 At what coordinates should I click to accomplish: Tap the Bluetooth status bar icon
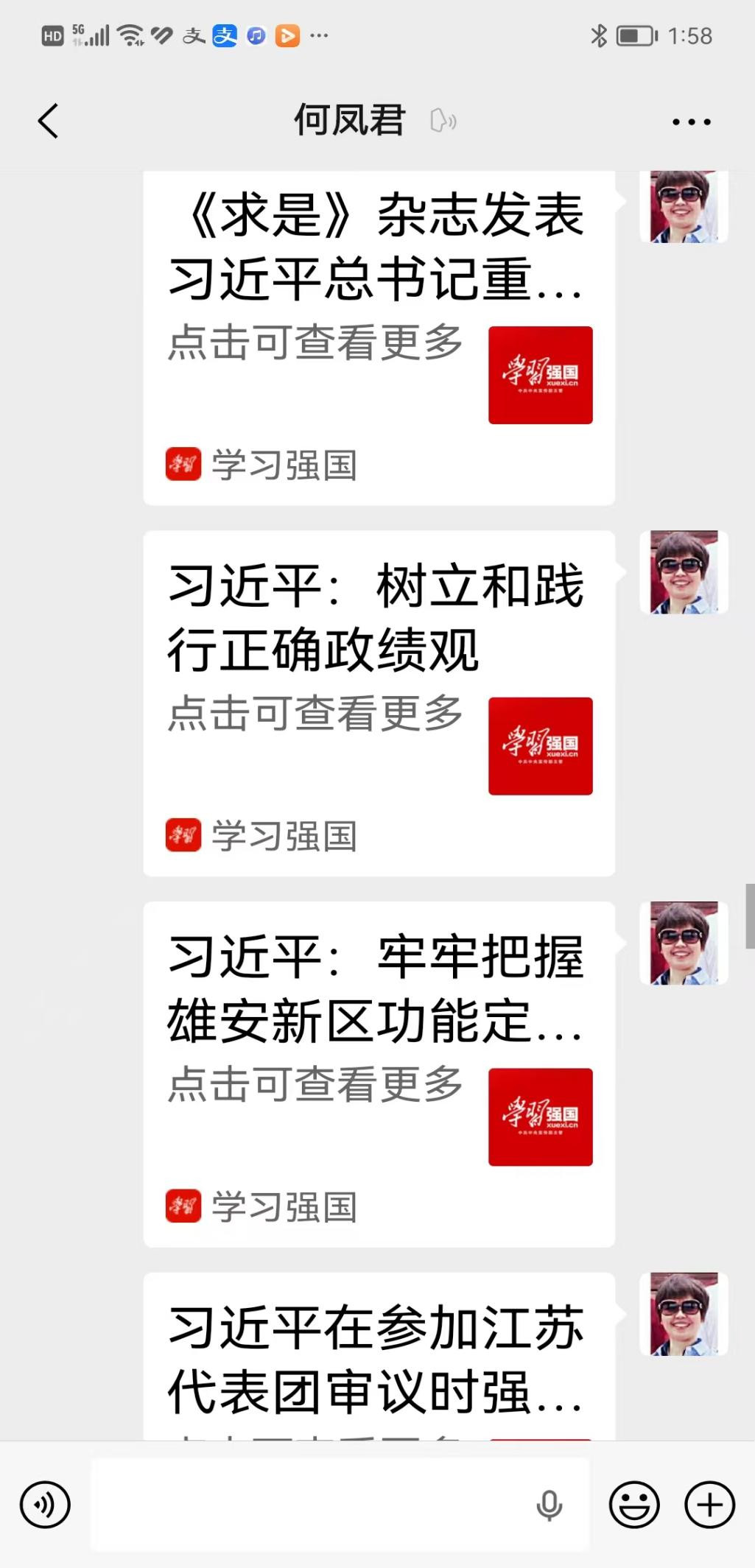pos(599,35)
